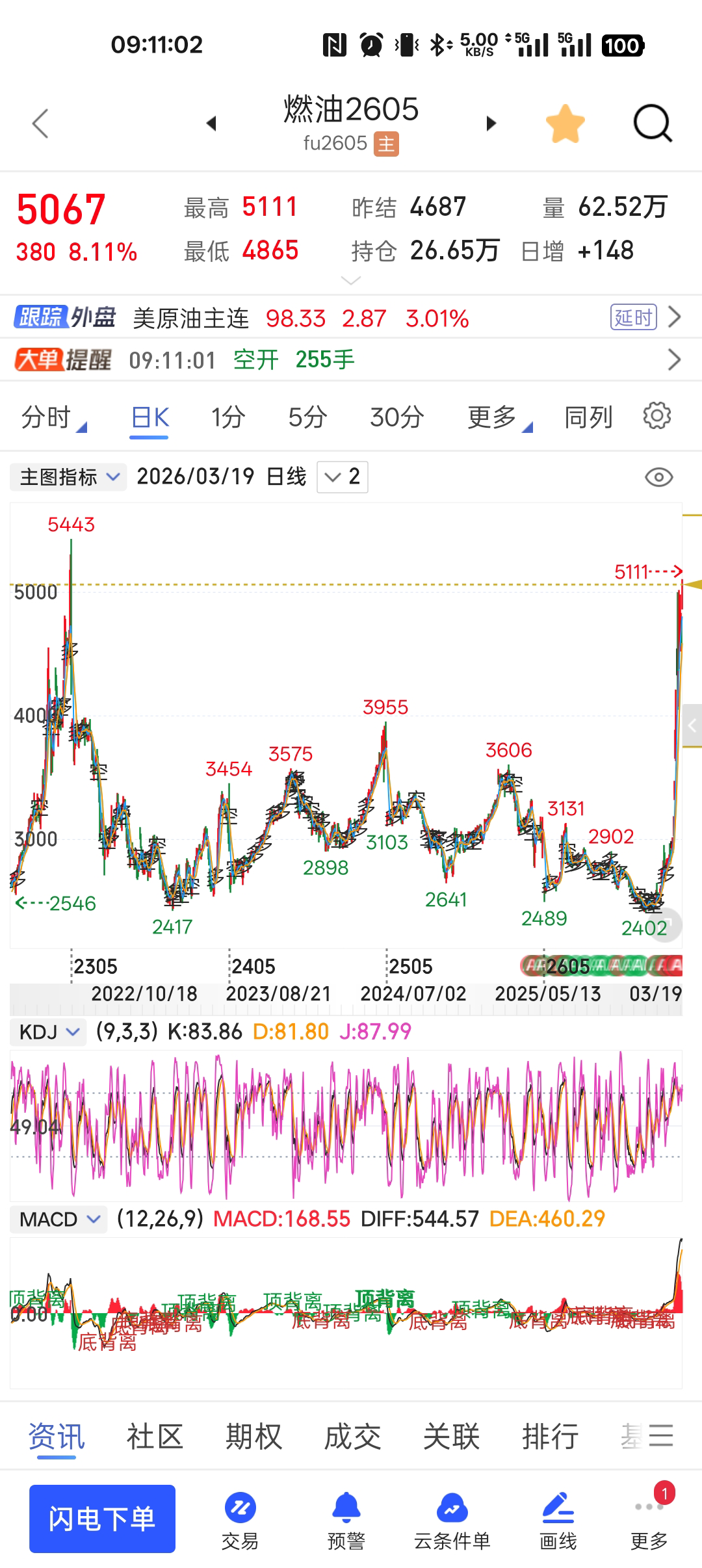The width and height of the screenshot is (702, 1568).
Task: Tap 闪电下单 to place quick order
Action: (102, 1519)
